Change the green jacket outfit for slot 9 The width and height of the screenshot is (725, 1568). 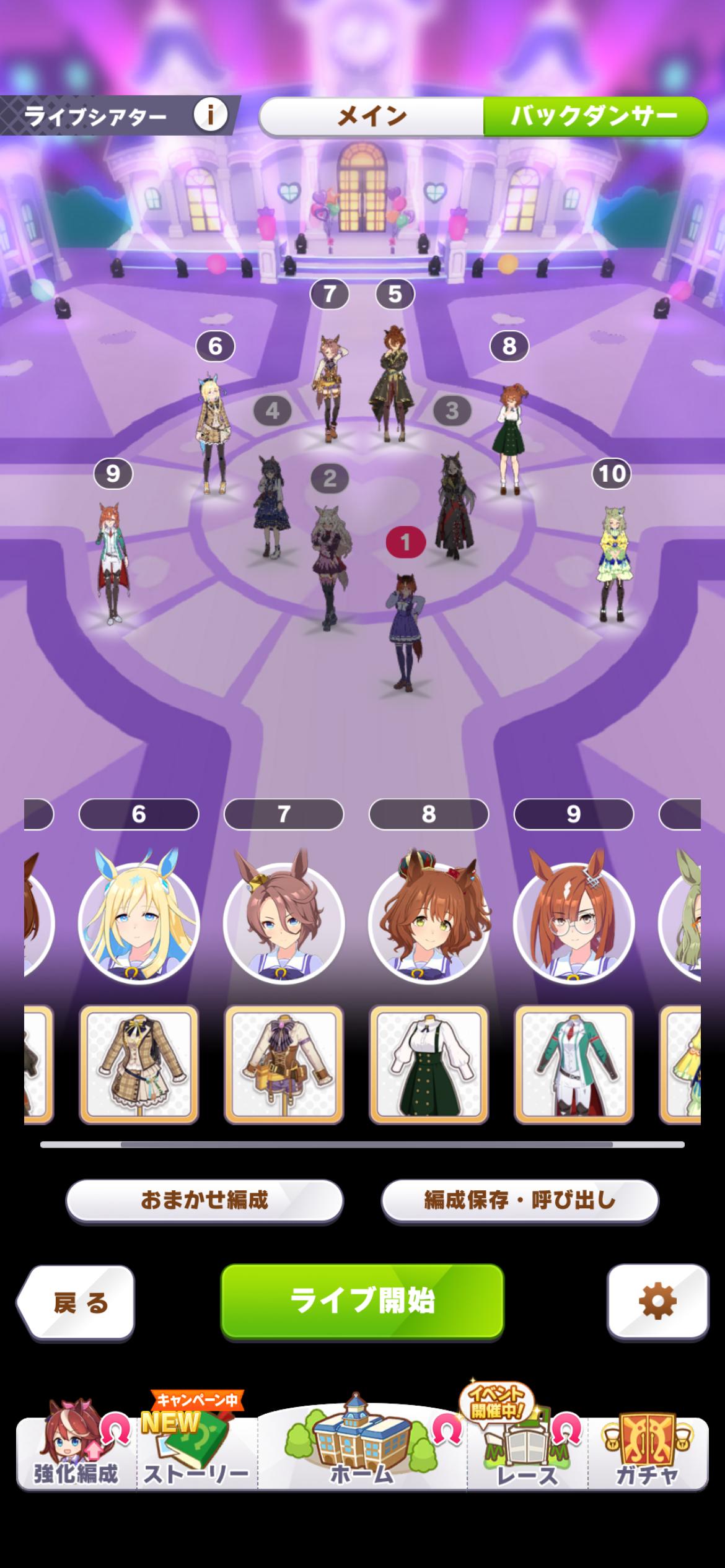(574, 1064)
